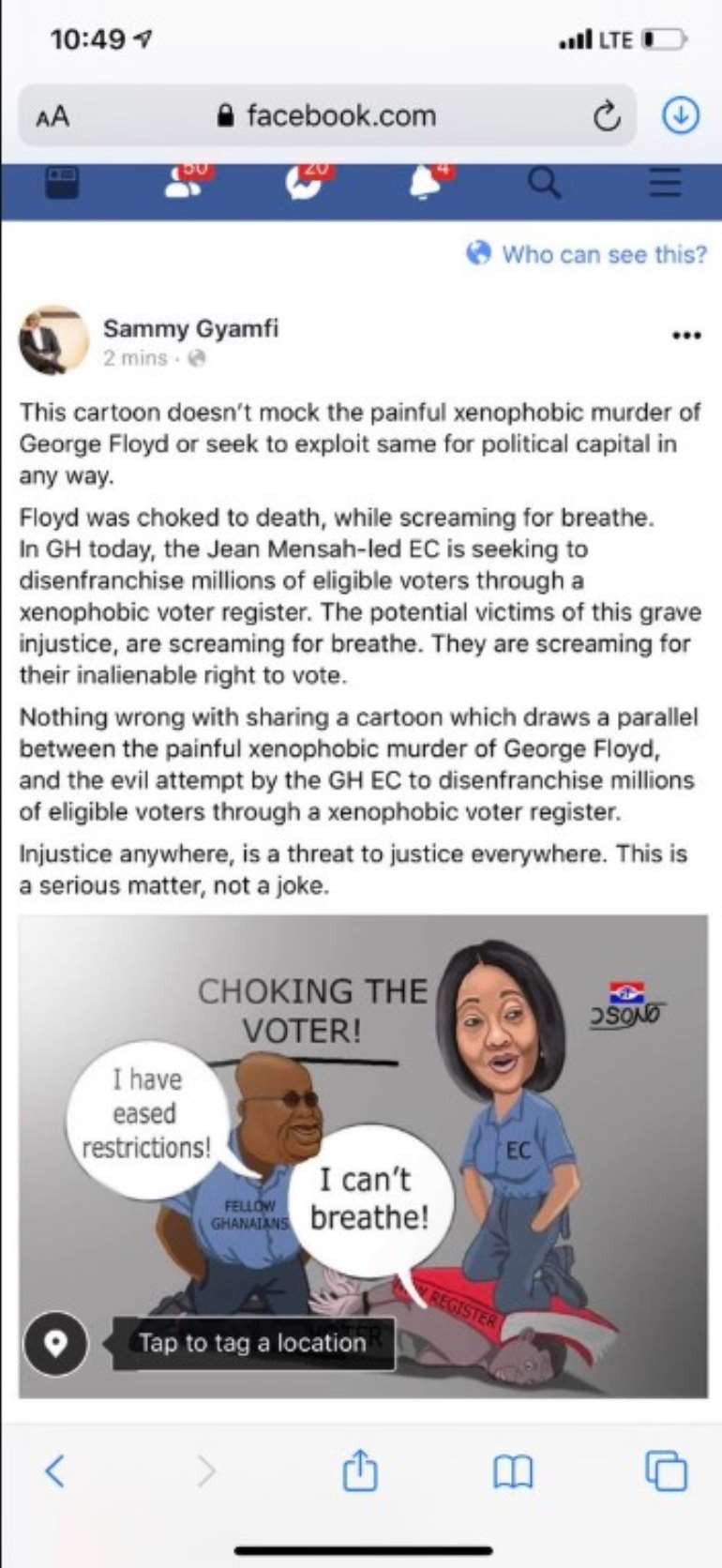Tap to tag a location
Screen dimensions: 722x1568
click(x=252, y=1343)
